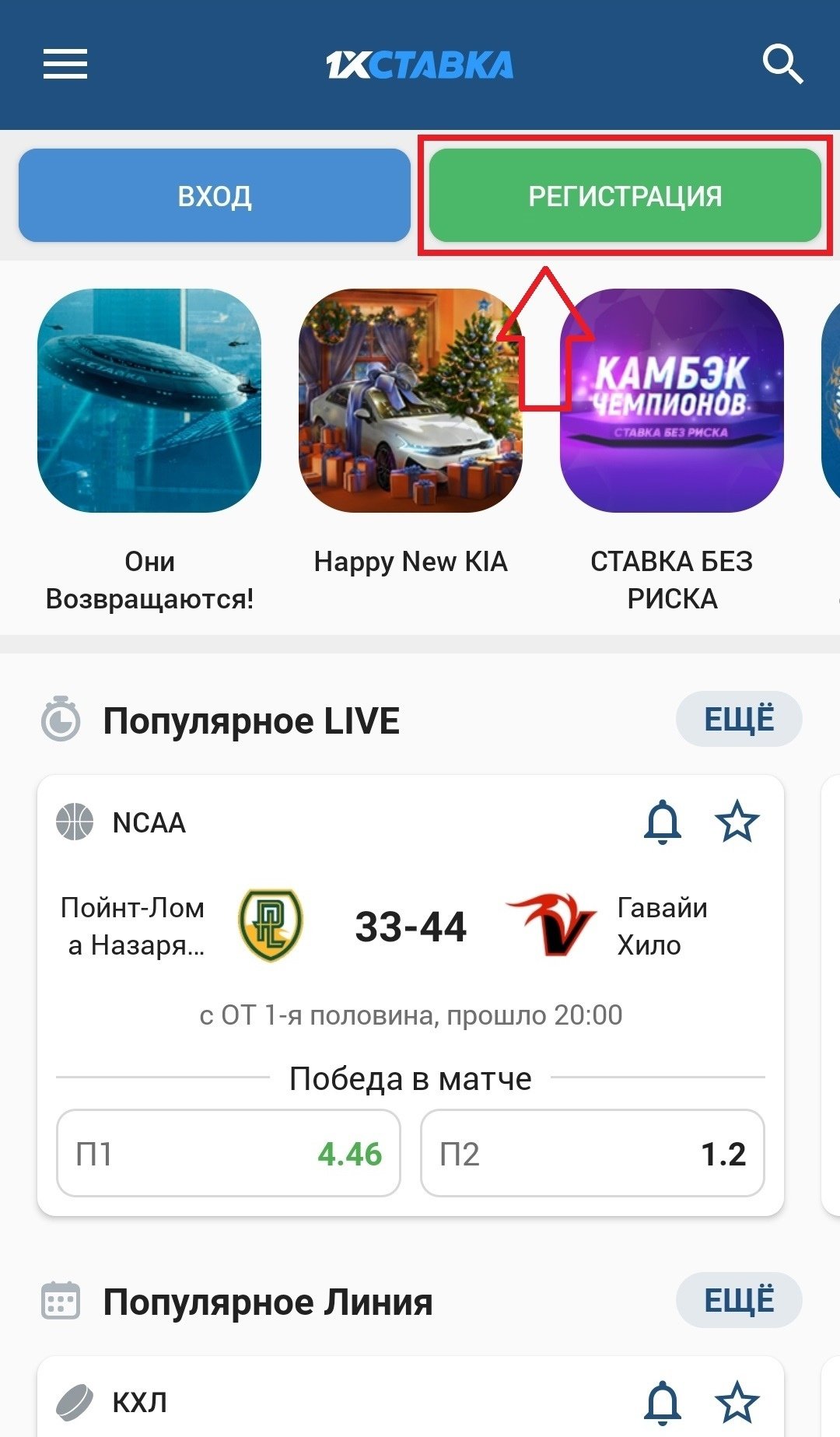Open the search magnifier
Viewport: 840px width, 1437px height.
(x=782, y=64)
